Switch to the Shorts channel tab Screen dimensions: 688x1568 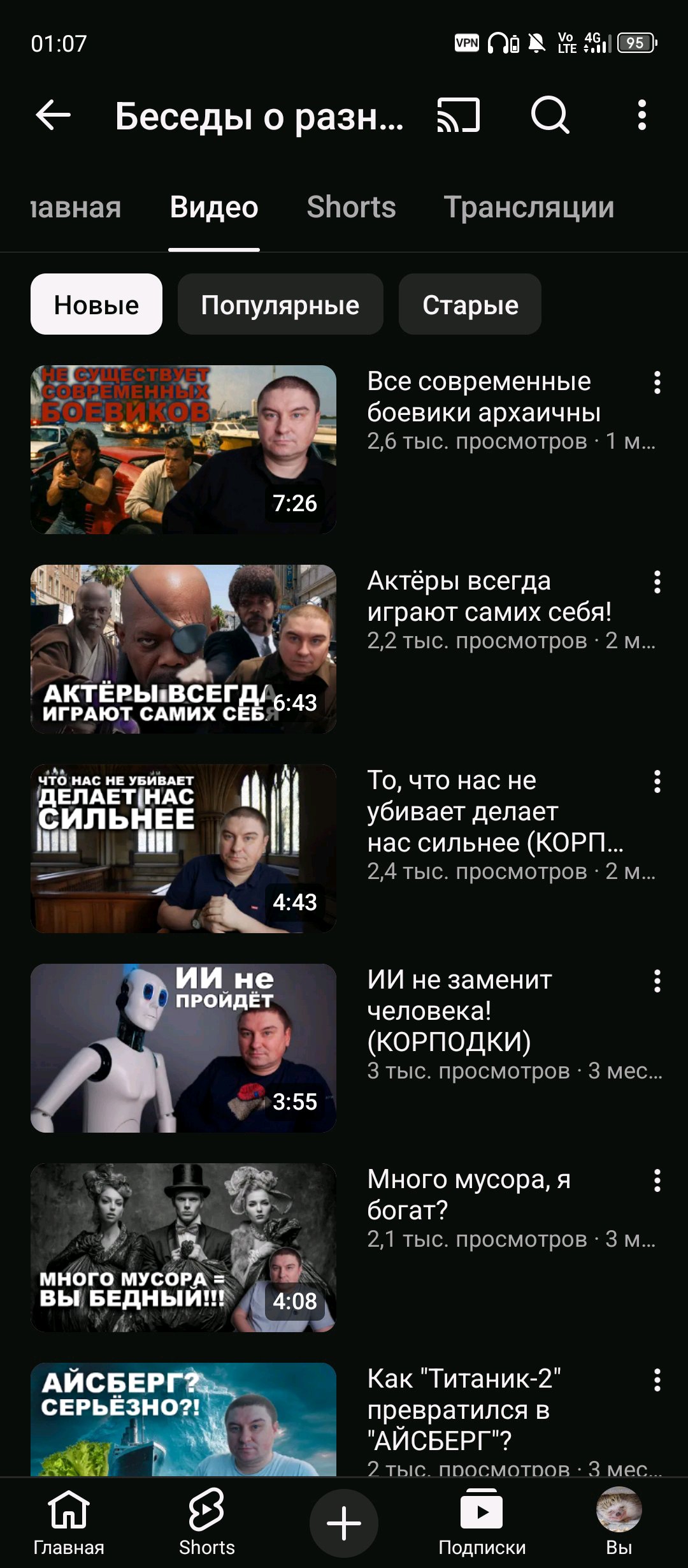tap(351, 208)
